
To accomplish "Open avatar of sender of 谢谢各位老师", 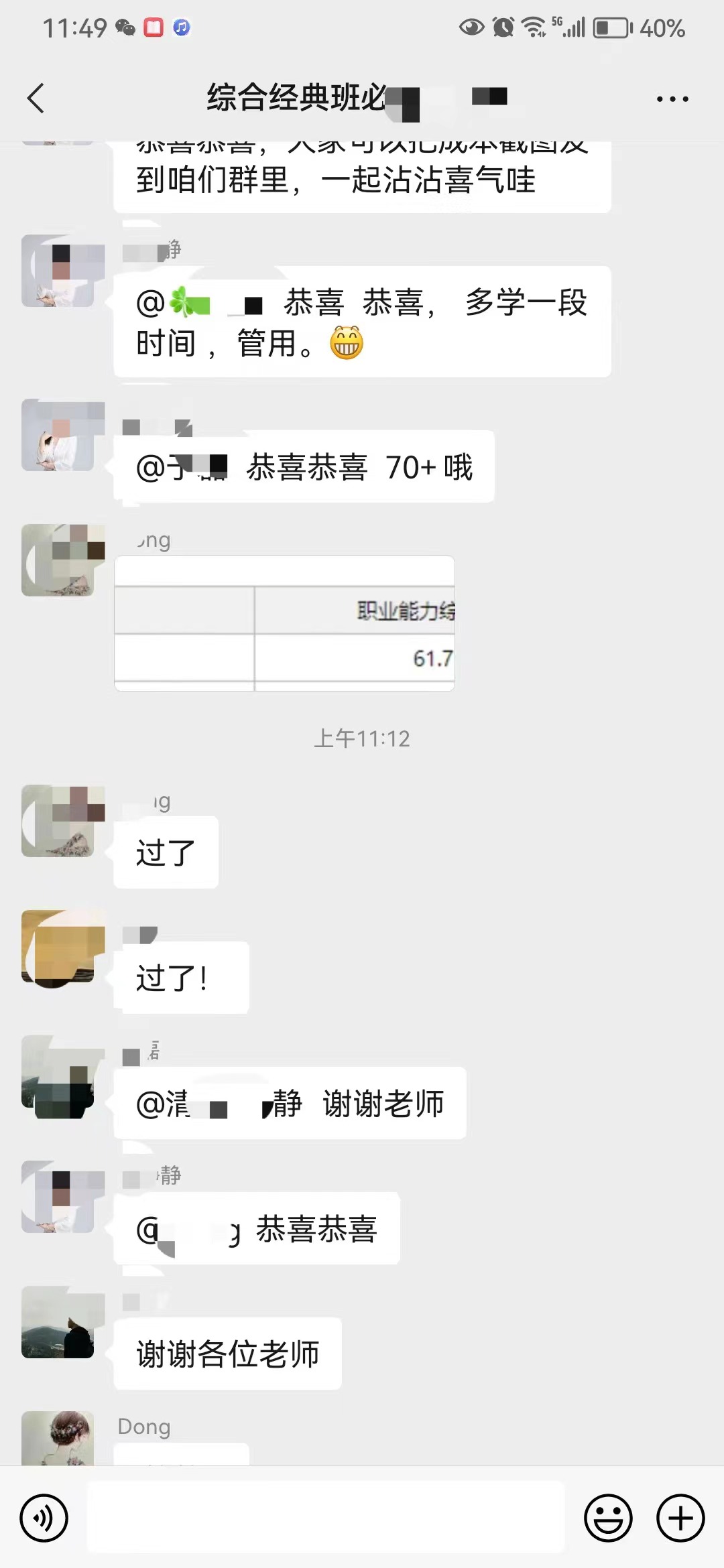I will (58, 1322).
